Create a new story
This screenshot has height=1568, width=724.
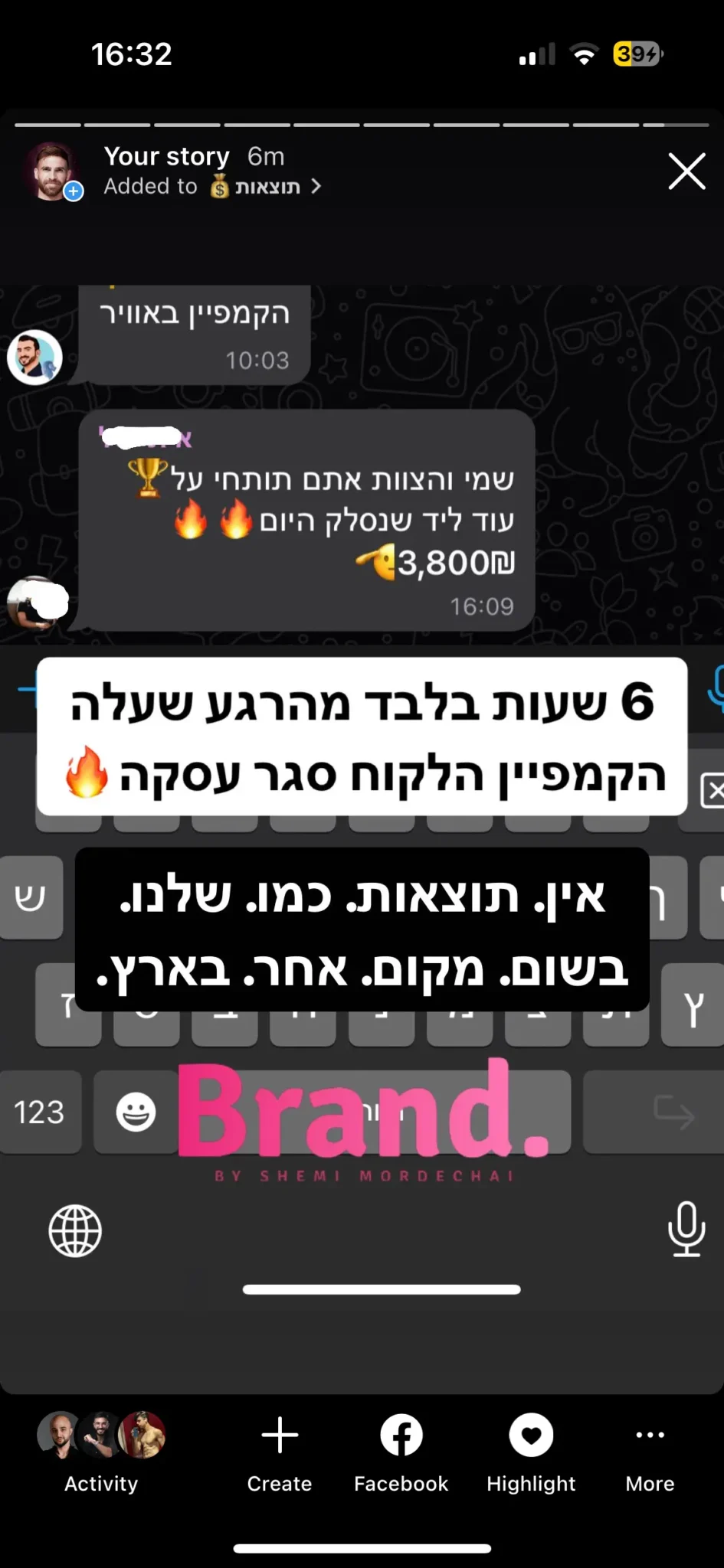coord(280,1451)
